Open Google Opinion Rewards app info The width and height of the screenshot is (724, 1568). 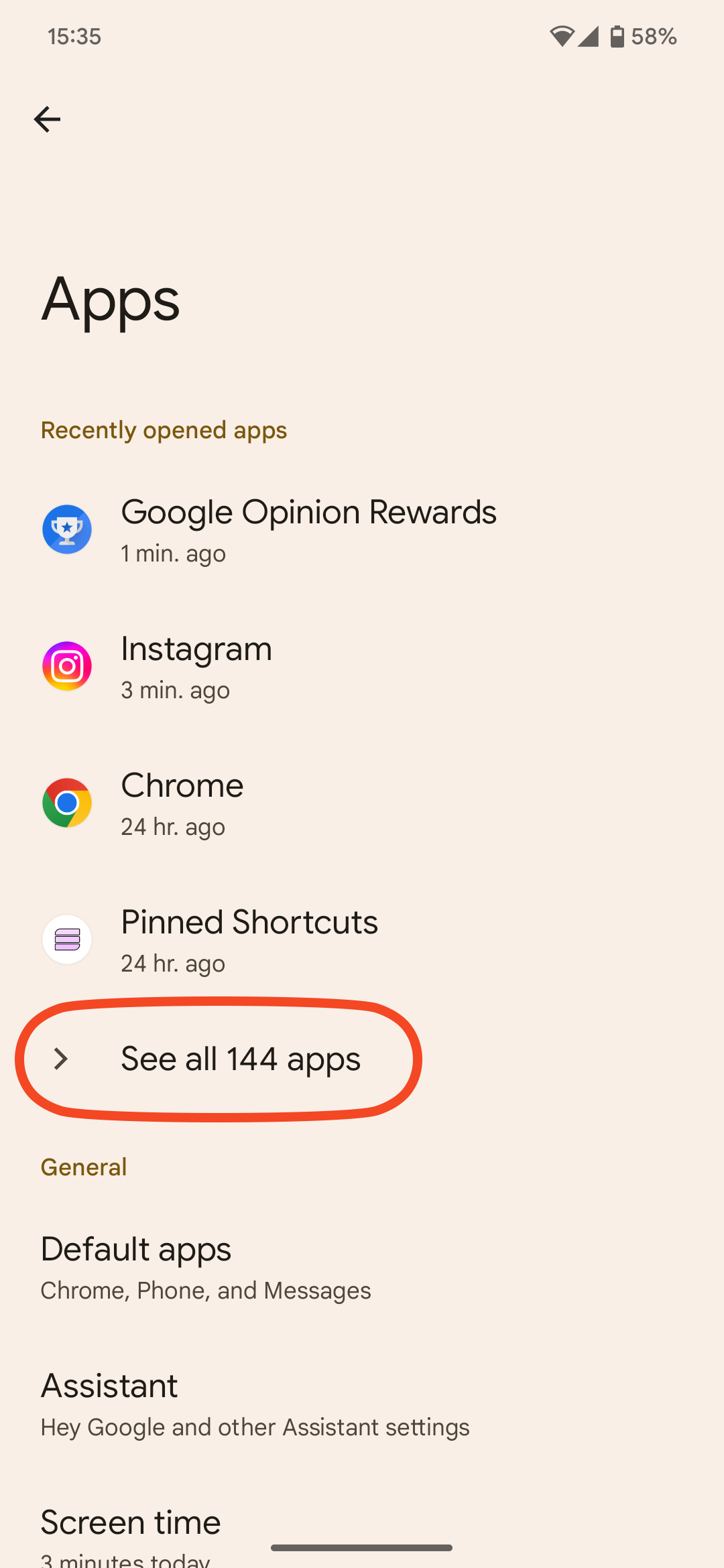308,530
